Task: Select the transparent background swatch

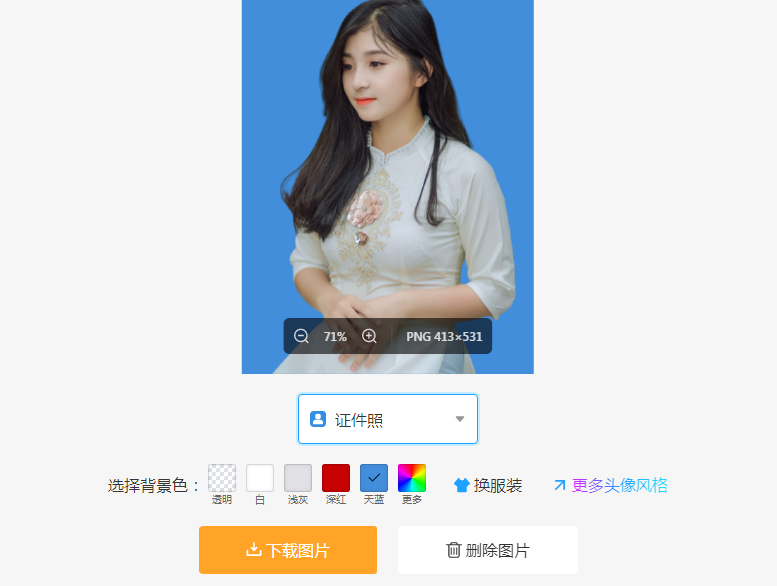Action: coord(222,478)
